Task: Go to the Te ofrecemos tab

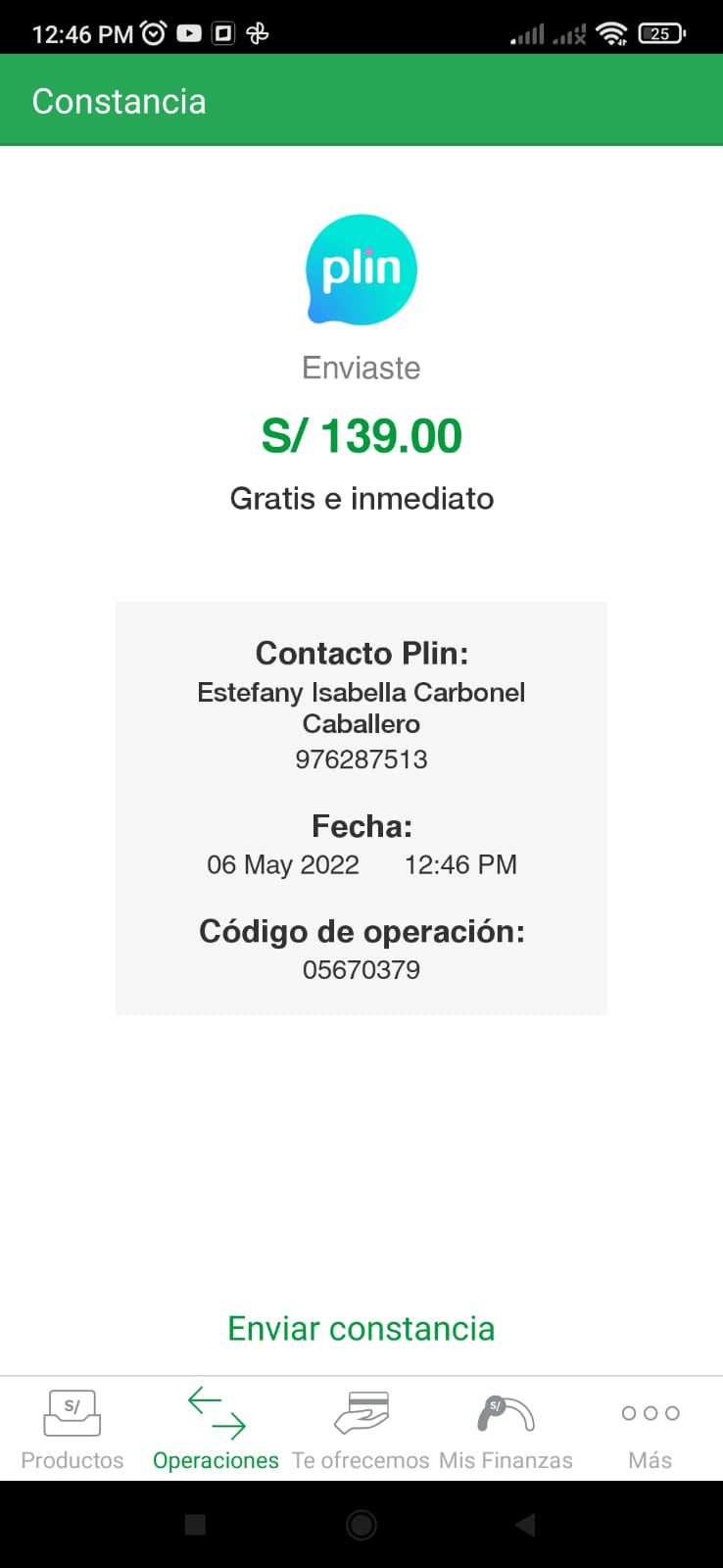Action: [361, 1429]
